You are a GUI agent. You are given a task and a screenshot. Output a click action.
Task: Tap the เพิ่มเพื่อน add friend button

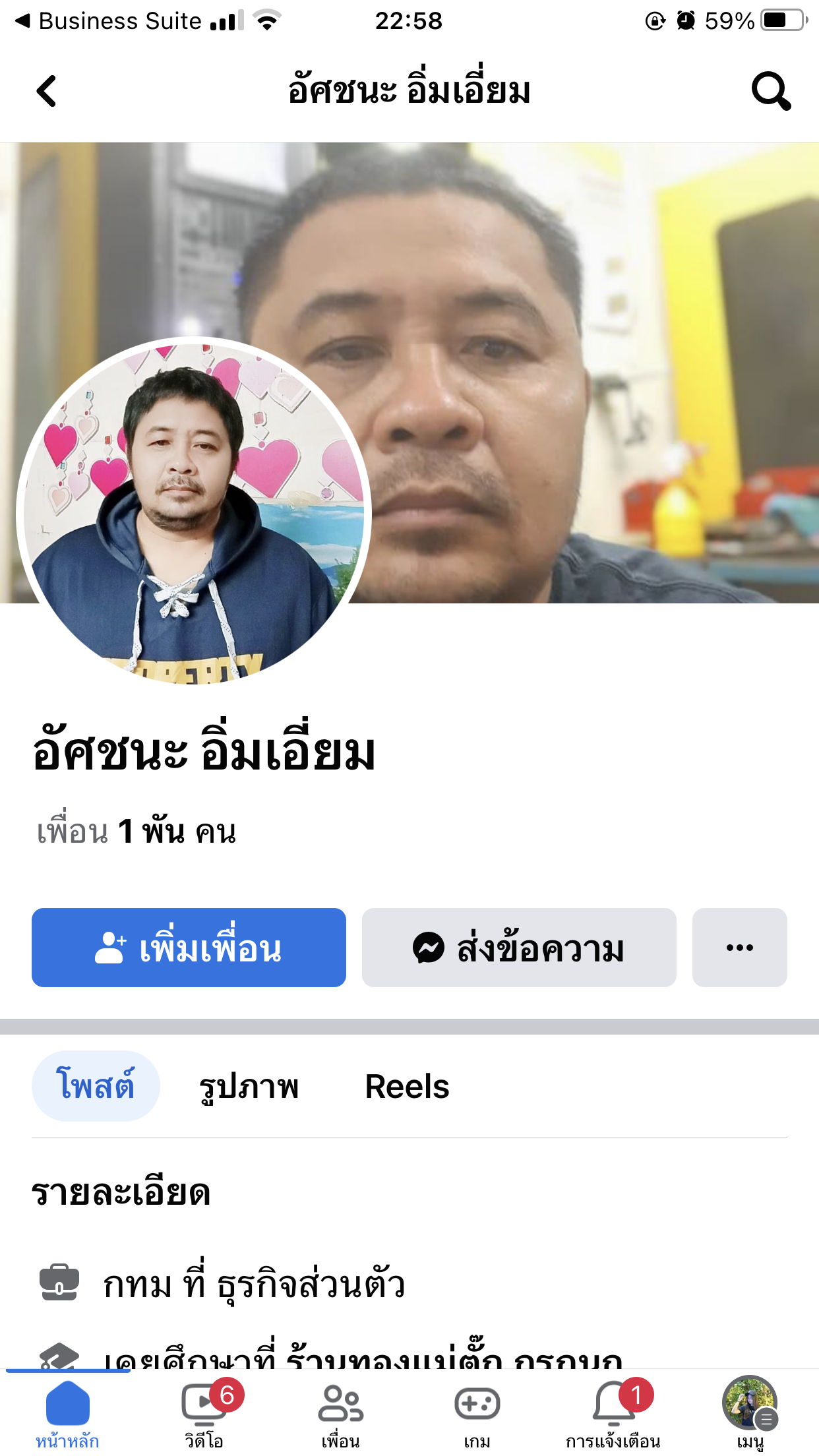point(189,948)
